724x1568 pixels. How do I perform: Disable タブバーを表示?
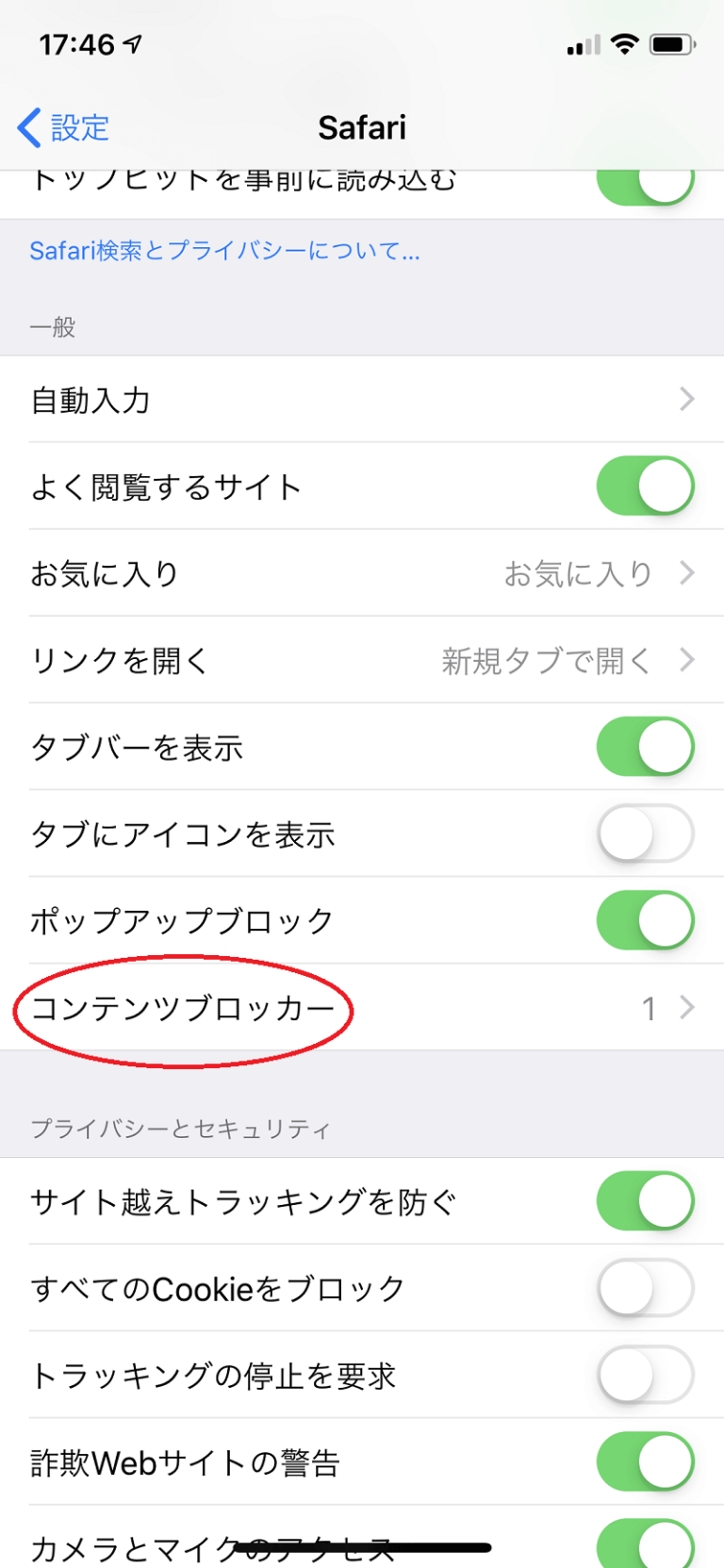click(x=645, y=747)
